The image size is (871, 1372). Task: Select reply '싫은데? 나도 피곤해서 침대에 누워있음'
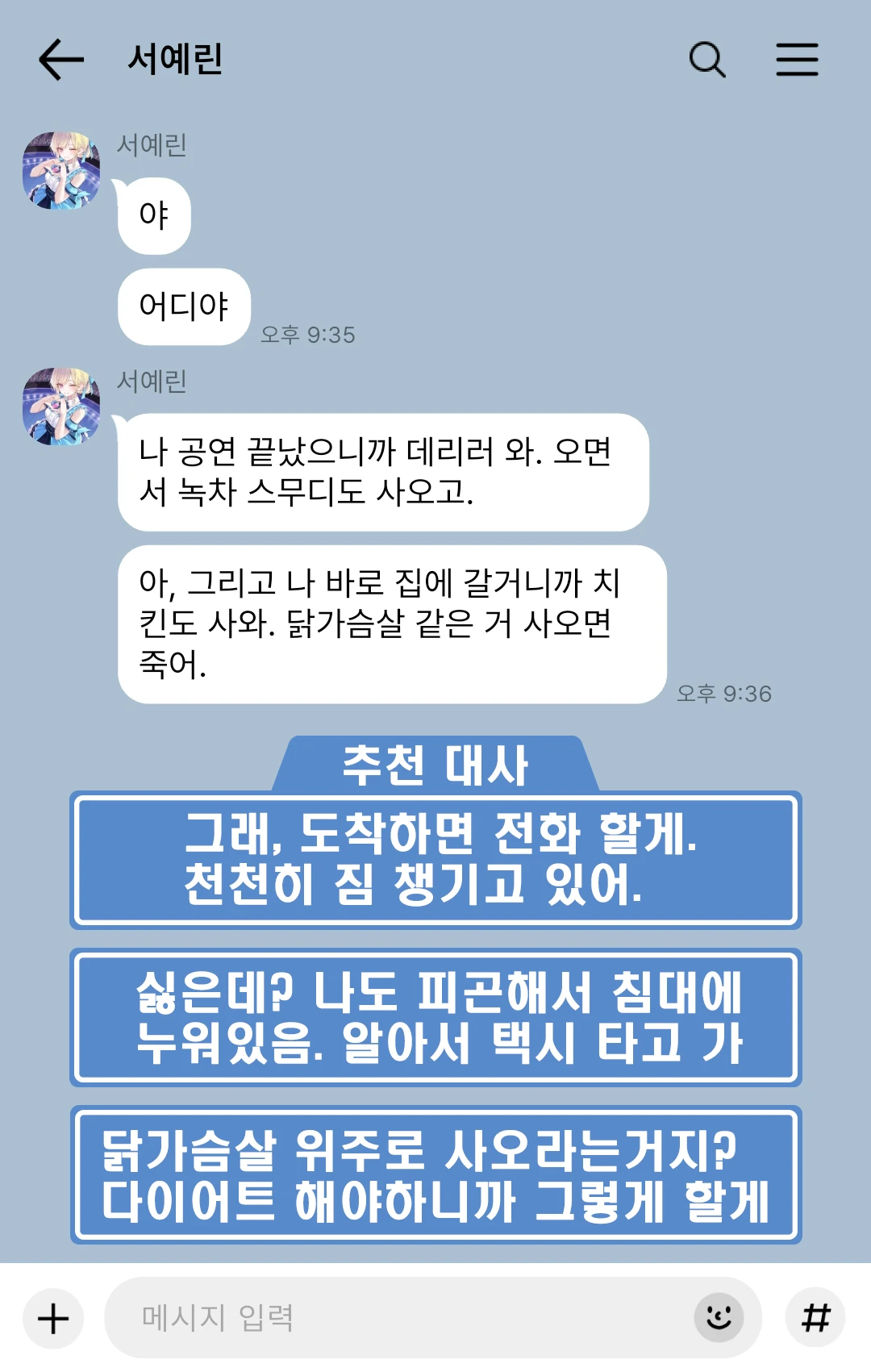click(435, 1017)
